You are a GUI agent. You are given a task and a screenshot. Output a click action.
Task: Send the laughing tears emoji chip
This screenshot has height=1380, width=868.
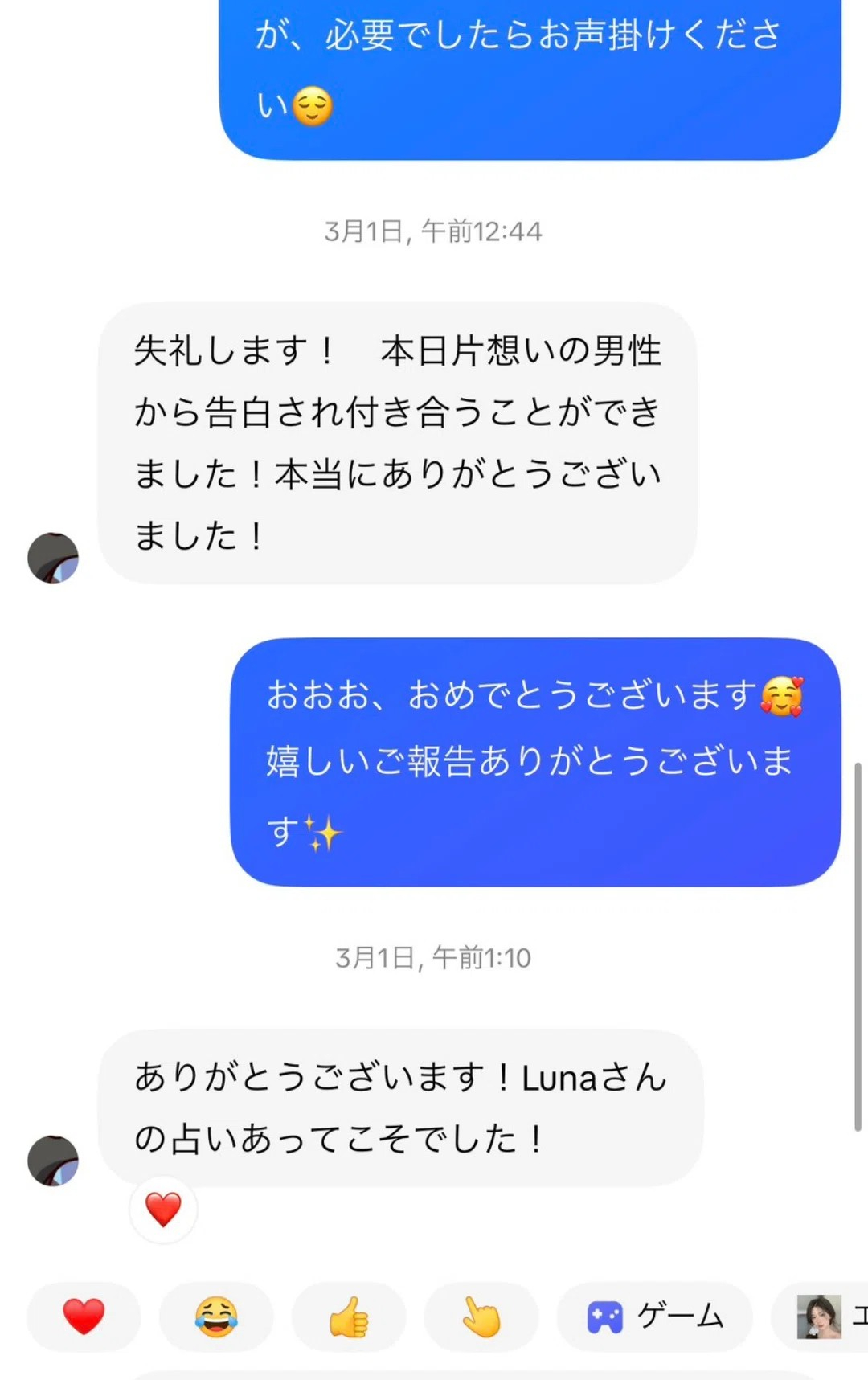[x=216, y=1317]
